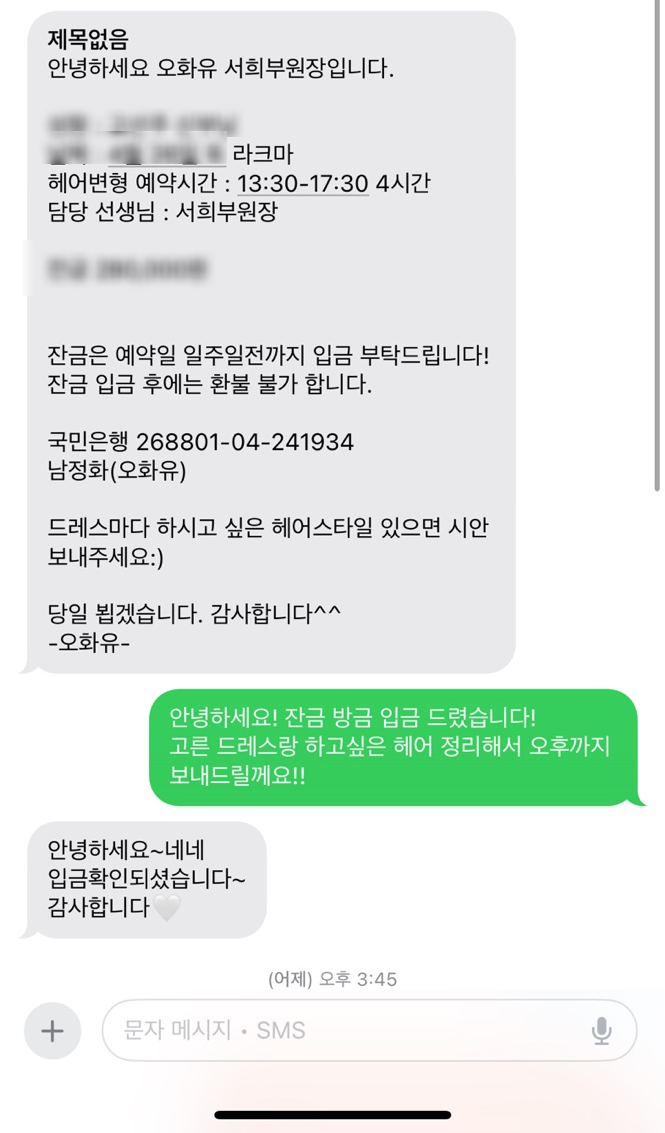This screenshot has height=1133, width=665.
Task: Tap the plus button to add attachments
Action: 52,1030
